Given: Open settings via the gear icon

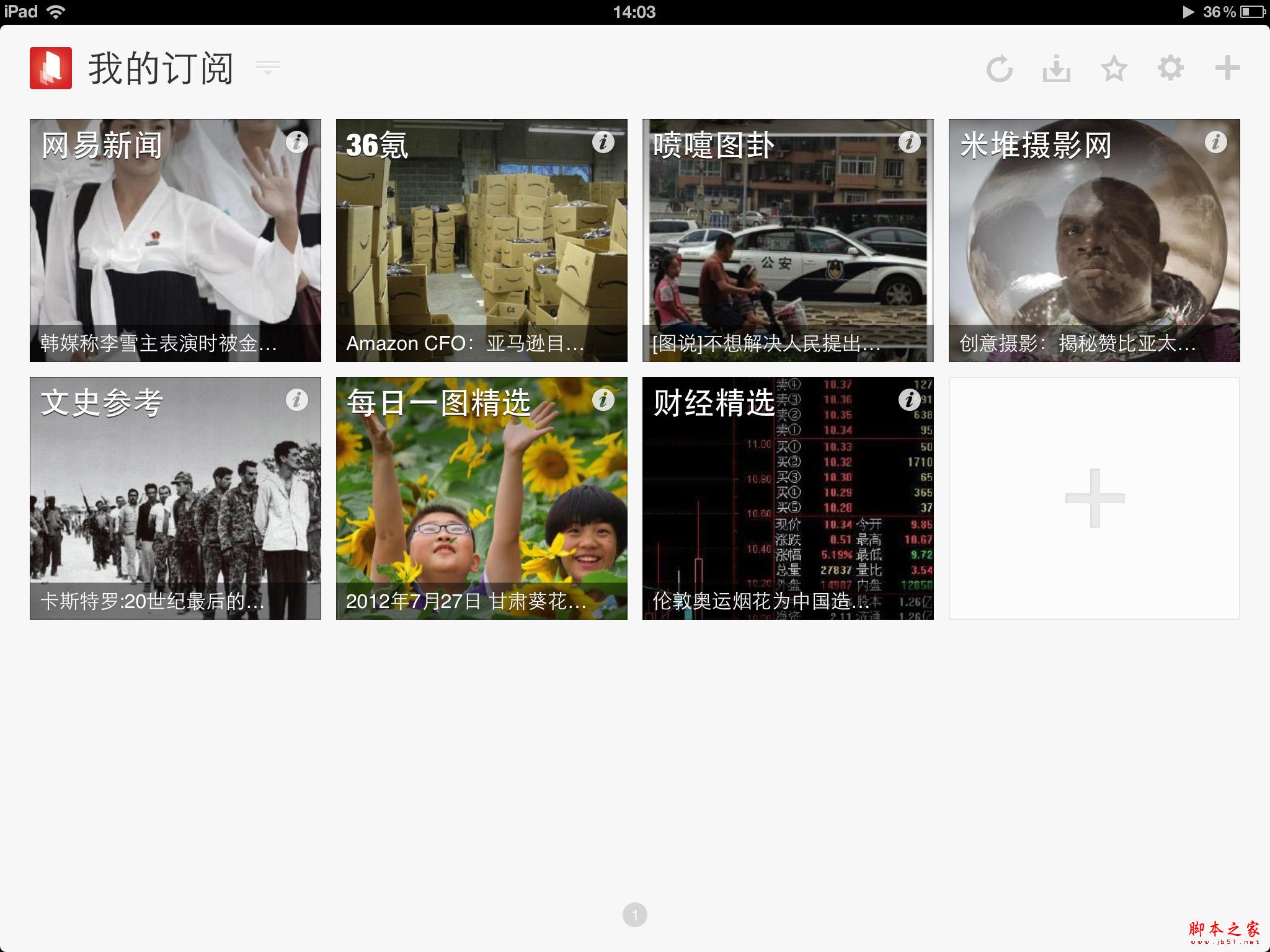Looking at the screenshot, I should point(1170,68).
